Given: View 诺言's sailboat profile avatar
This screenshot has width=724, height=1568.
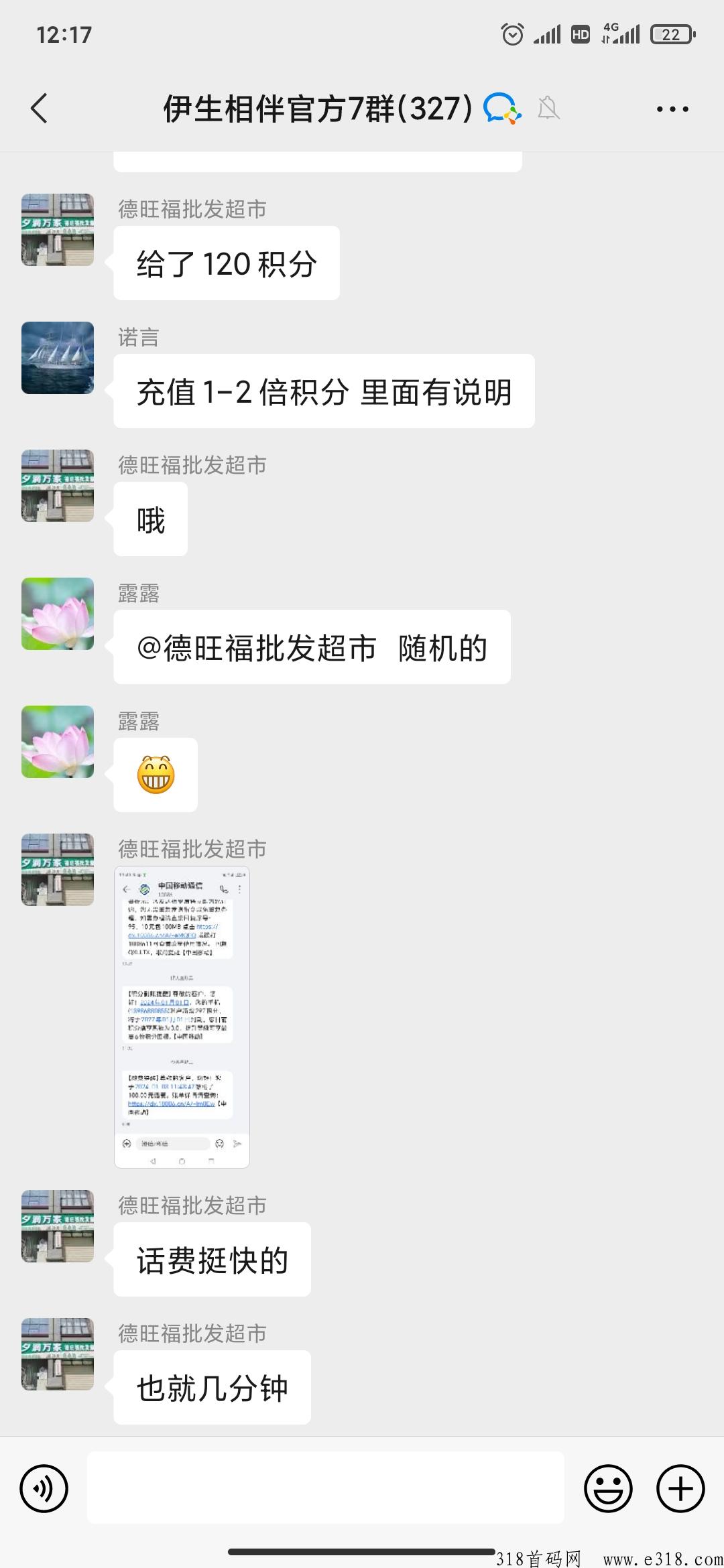Looking at the screenshot, I should (58, 358).
